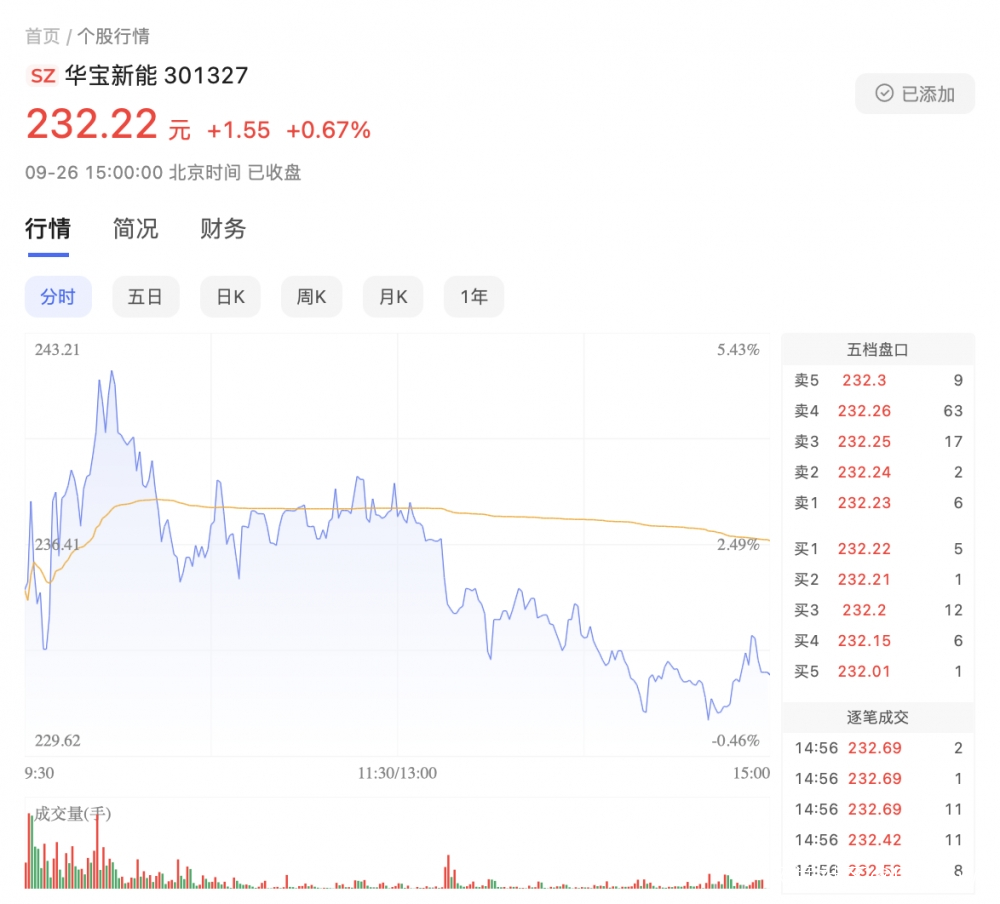Switch to the 简况 tab
Screen dimensions: 1000x904
click(x=135, y=229)
